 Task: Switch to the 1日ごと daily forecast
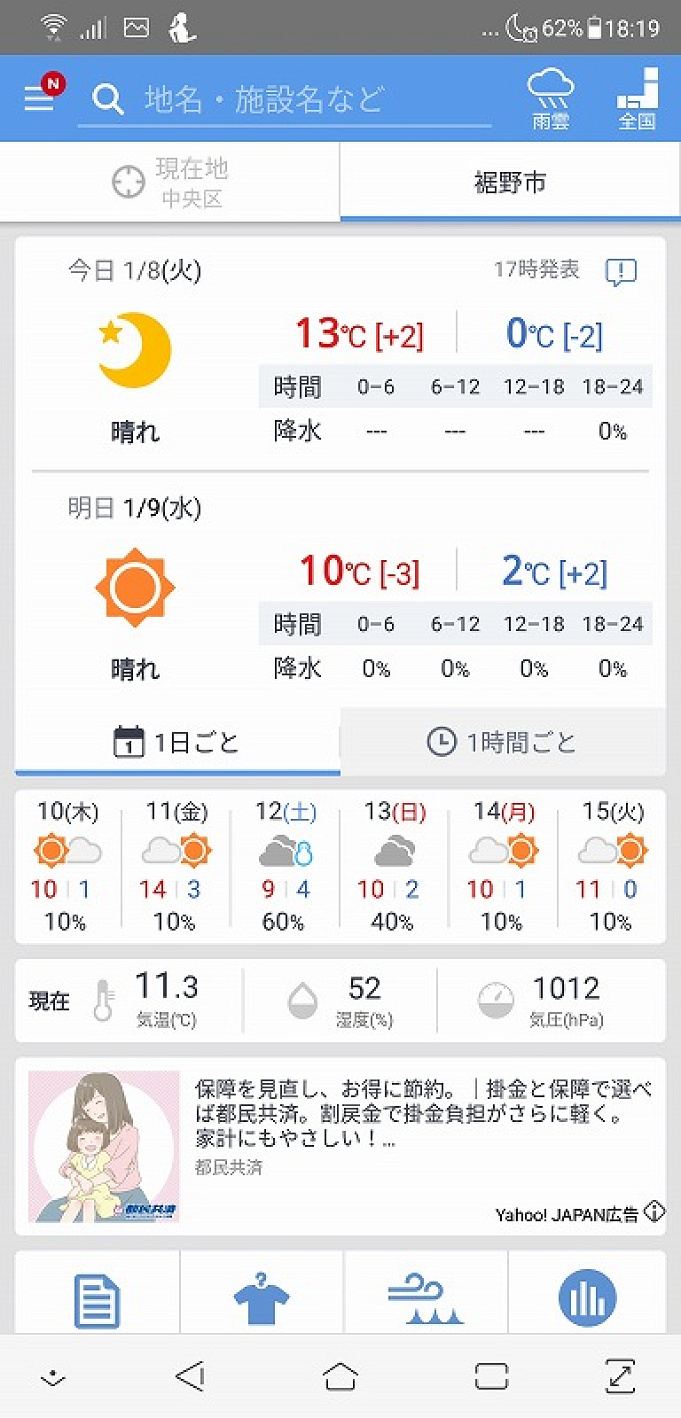[178, 742]
